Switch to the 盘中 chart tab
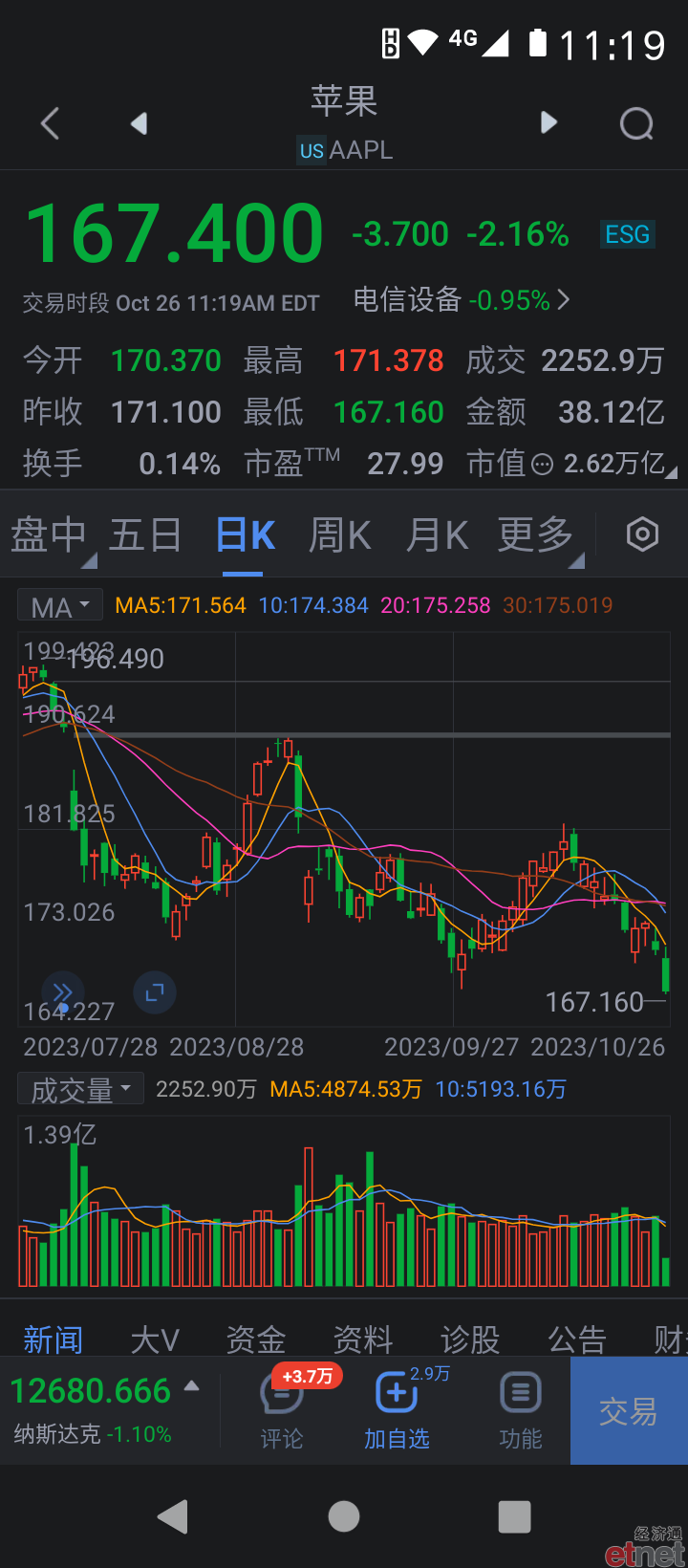Viewport: 688px width, 1568px height. pyautogui.click(x=49, y=534)
